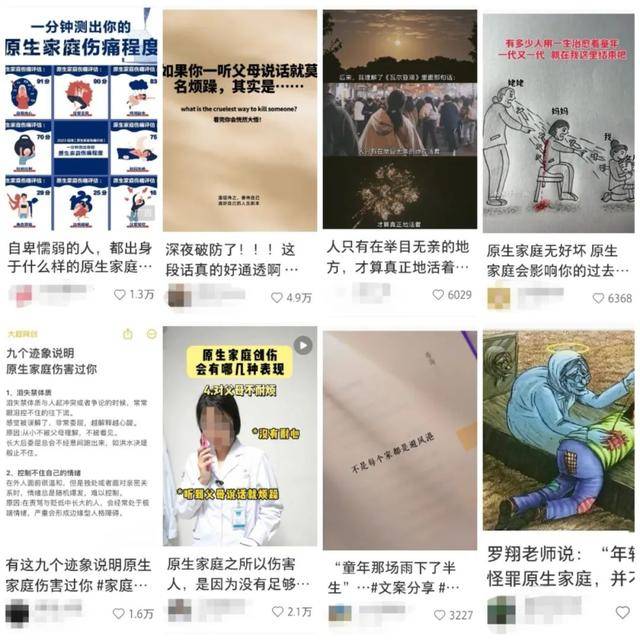Like the 童年那场雨 post with 3227 likes

click(438, 613)
